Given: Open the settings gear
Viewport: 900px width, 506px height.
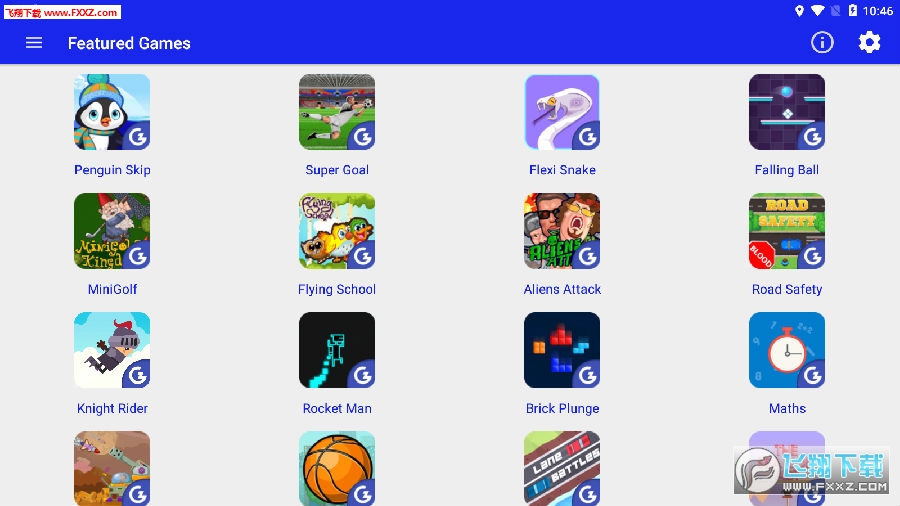Looking at the screenshot, I should pyautogui.click(x=870, y=42).
